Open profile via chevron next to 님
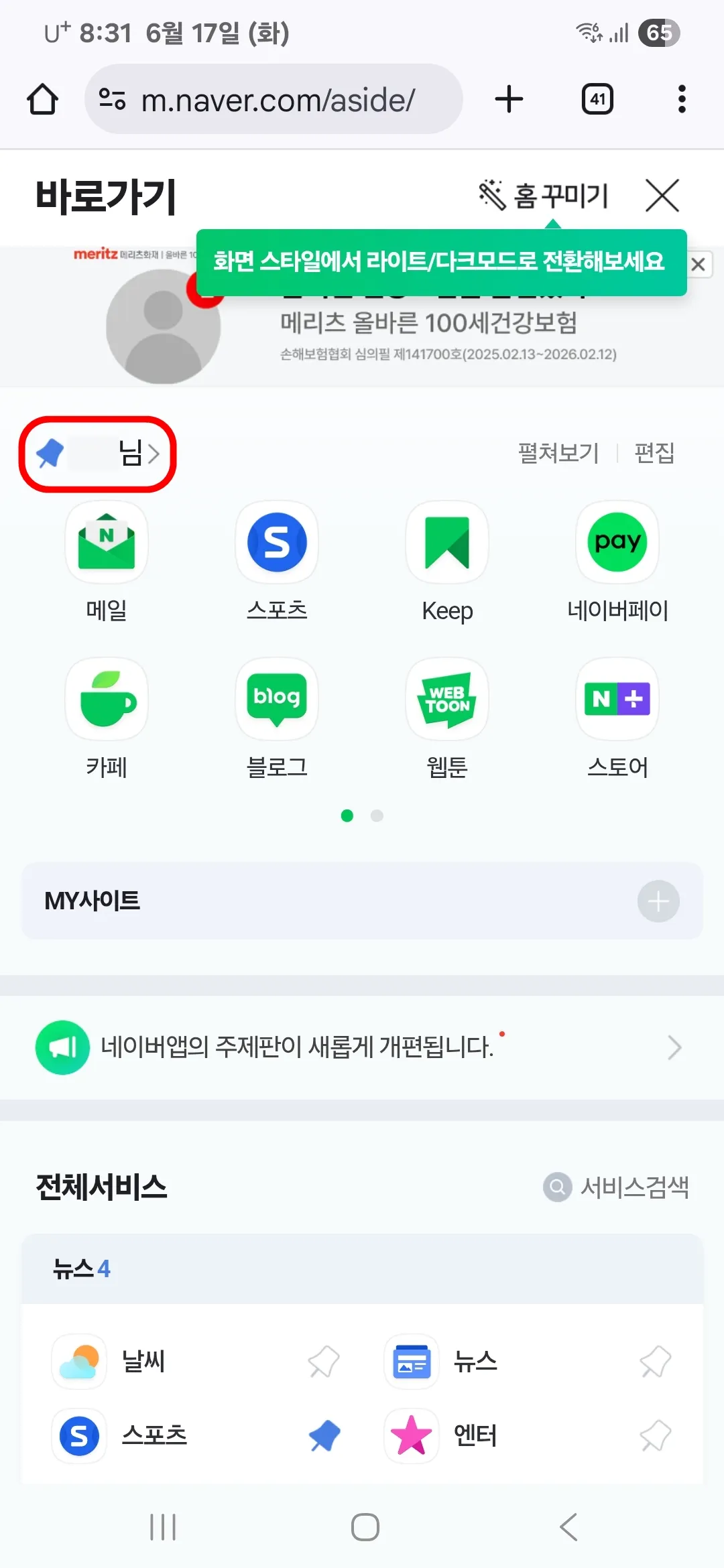The image size is (724, 1568). pyautogui.click(x=156, y=454)
